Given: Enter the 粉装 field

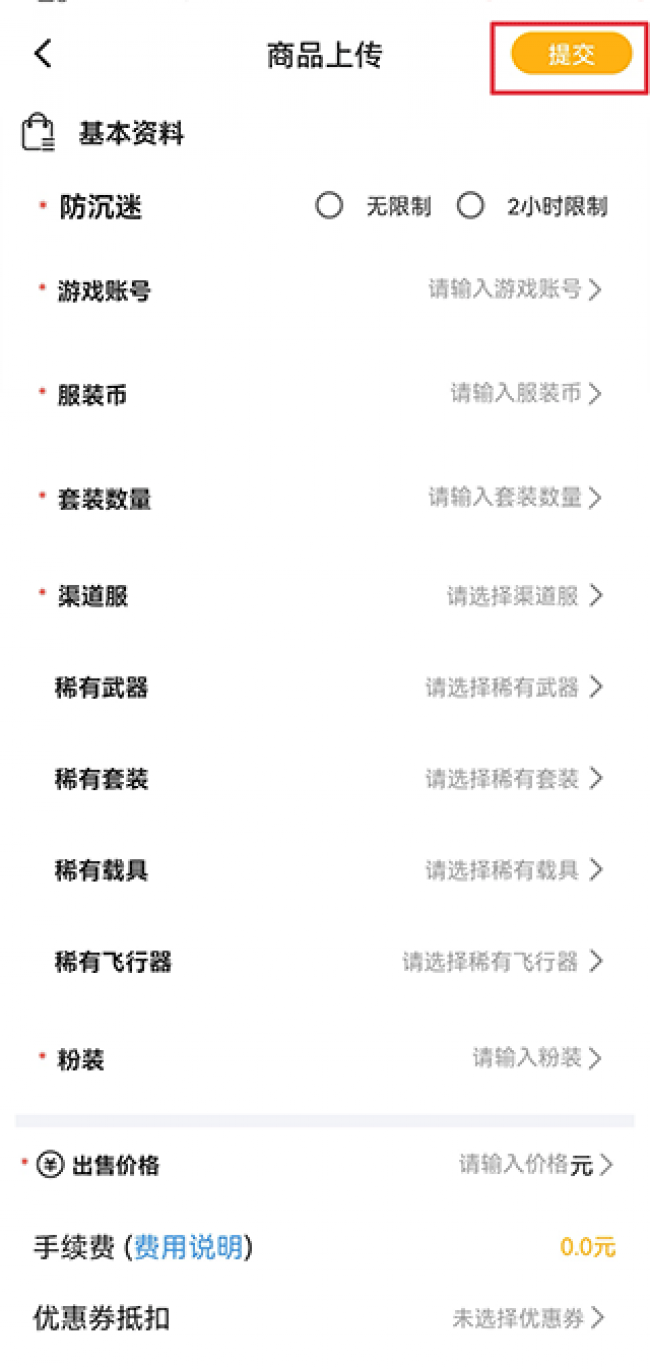Looking at the screenshot, I should (325, 1058).
